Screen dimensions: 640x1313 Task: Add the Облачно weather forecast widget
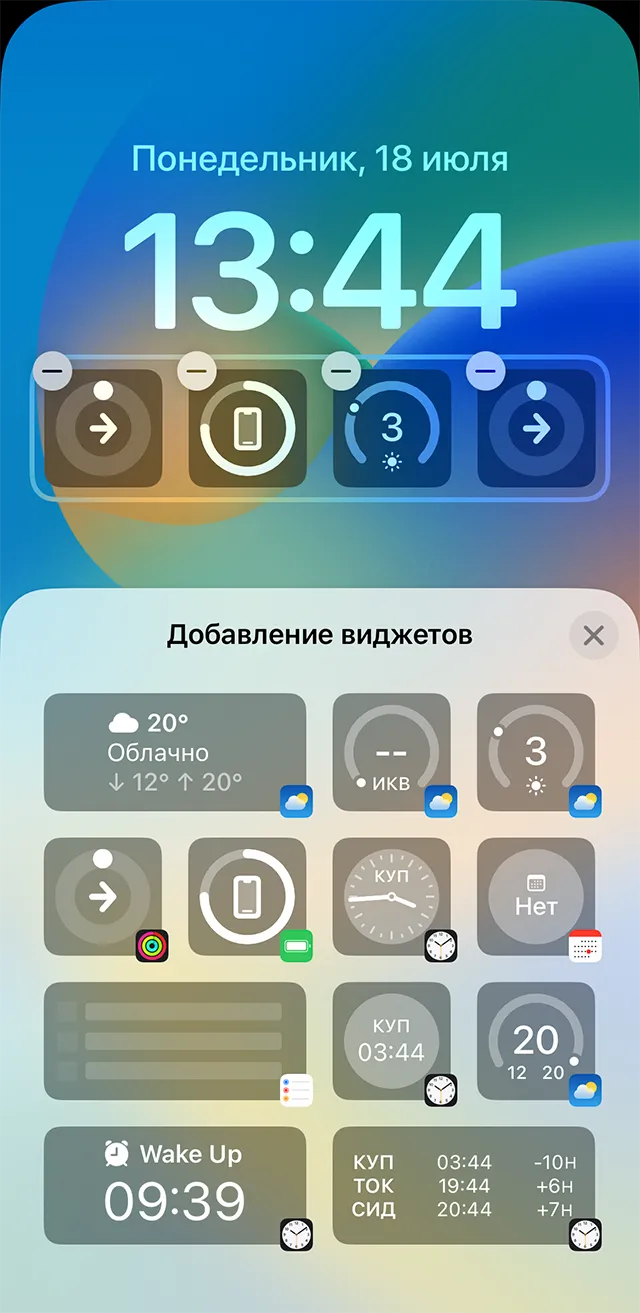point(175,752)
